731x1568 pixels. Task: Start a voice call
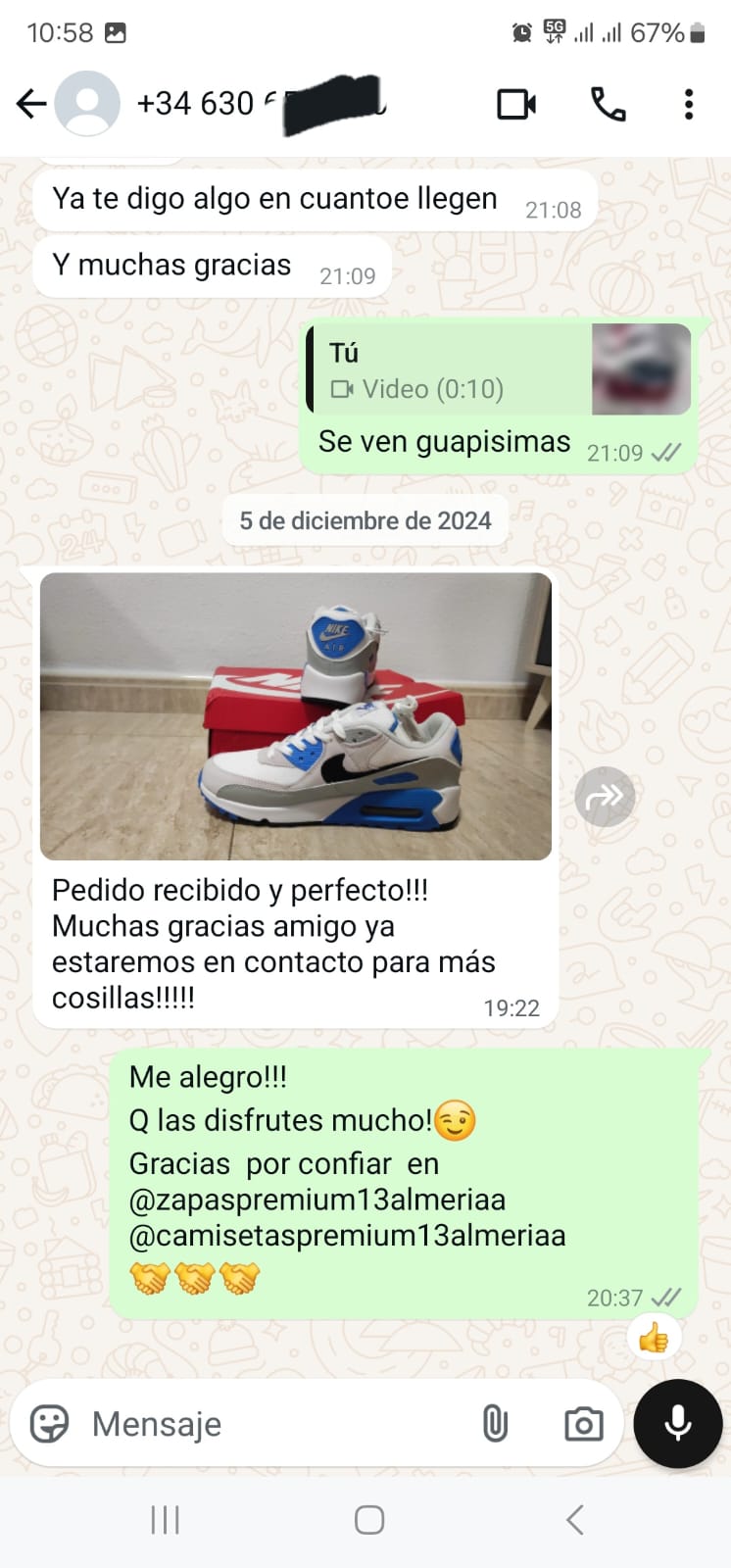click(608, 104)
